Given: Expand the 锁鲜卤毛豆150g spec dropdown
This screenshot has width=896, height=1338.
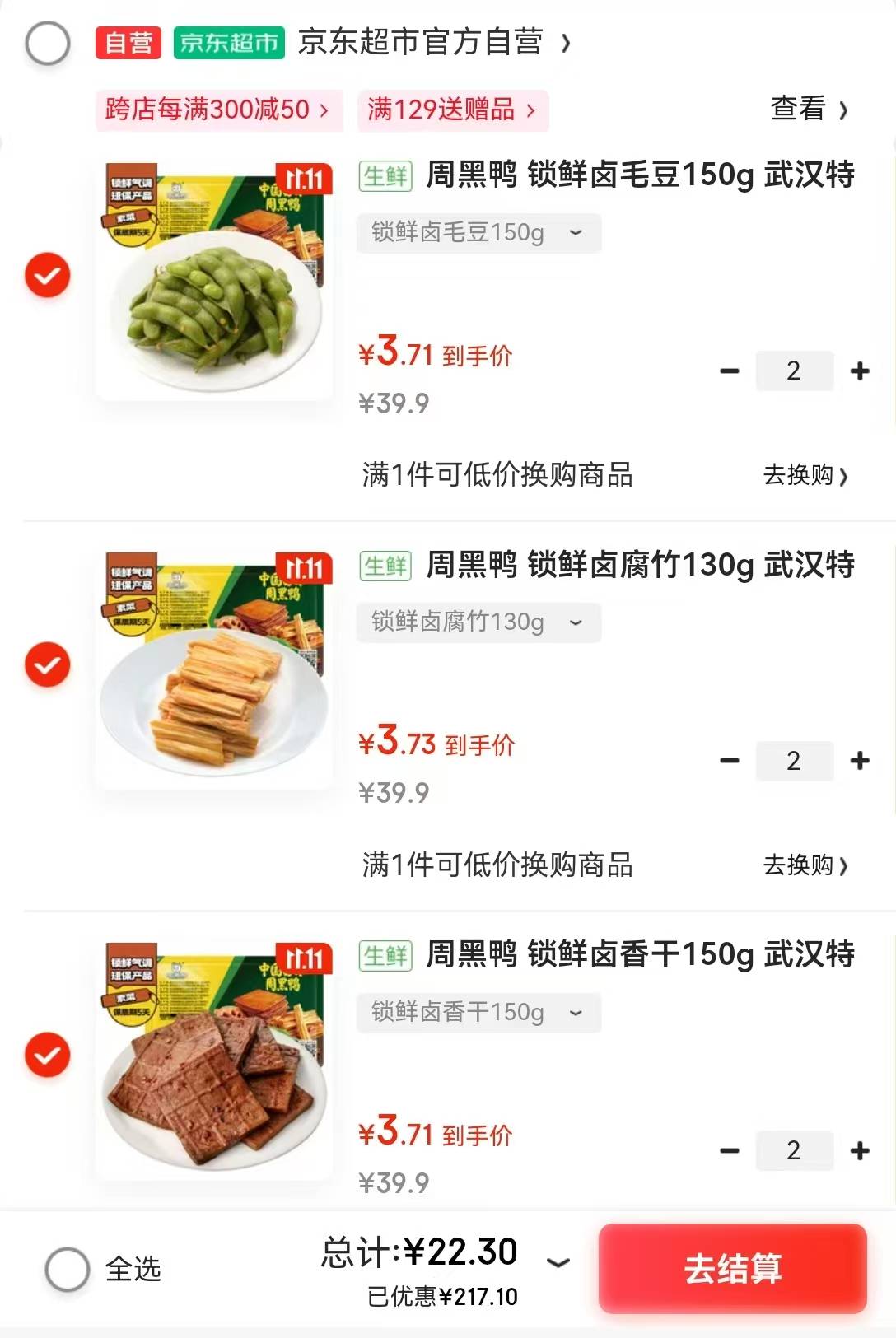Looking at the screenshot, I should coord(478,233).
